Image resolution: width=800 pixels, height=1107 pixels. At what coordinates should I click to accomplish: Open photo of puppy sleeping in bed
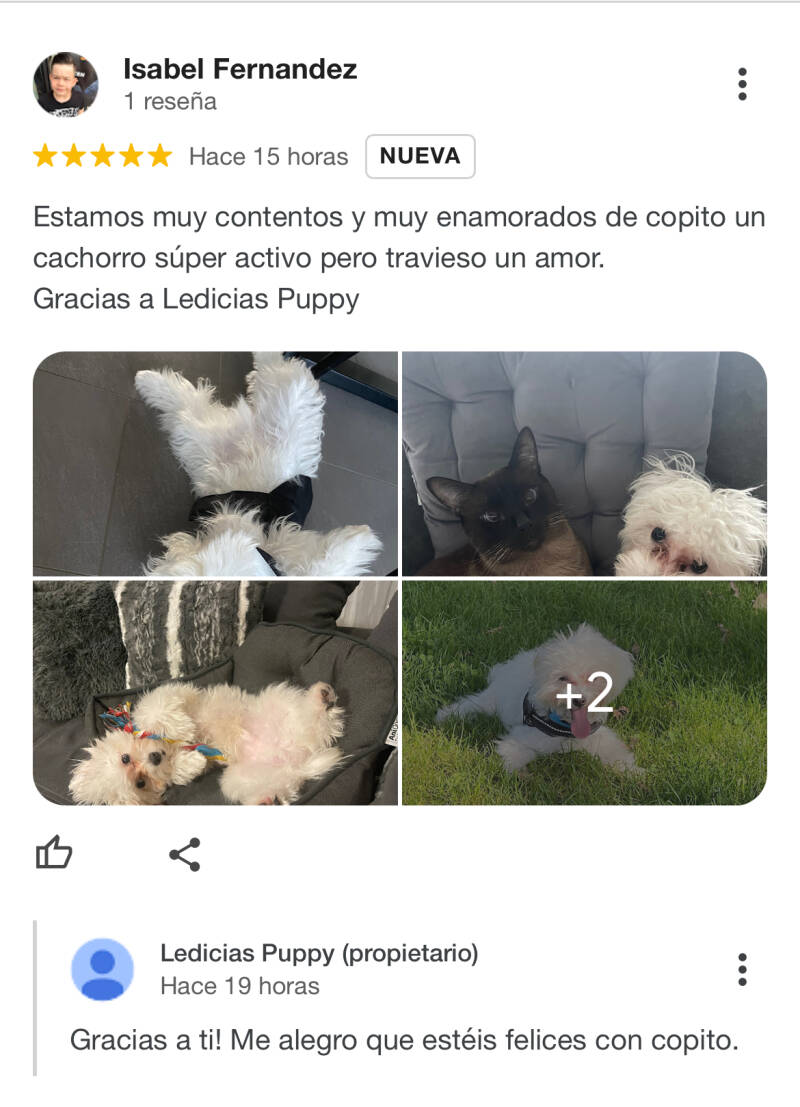click(x=215, y=692)
